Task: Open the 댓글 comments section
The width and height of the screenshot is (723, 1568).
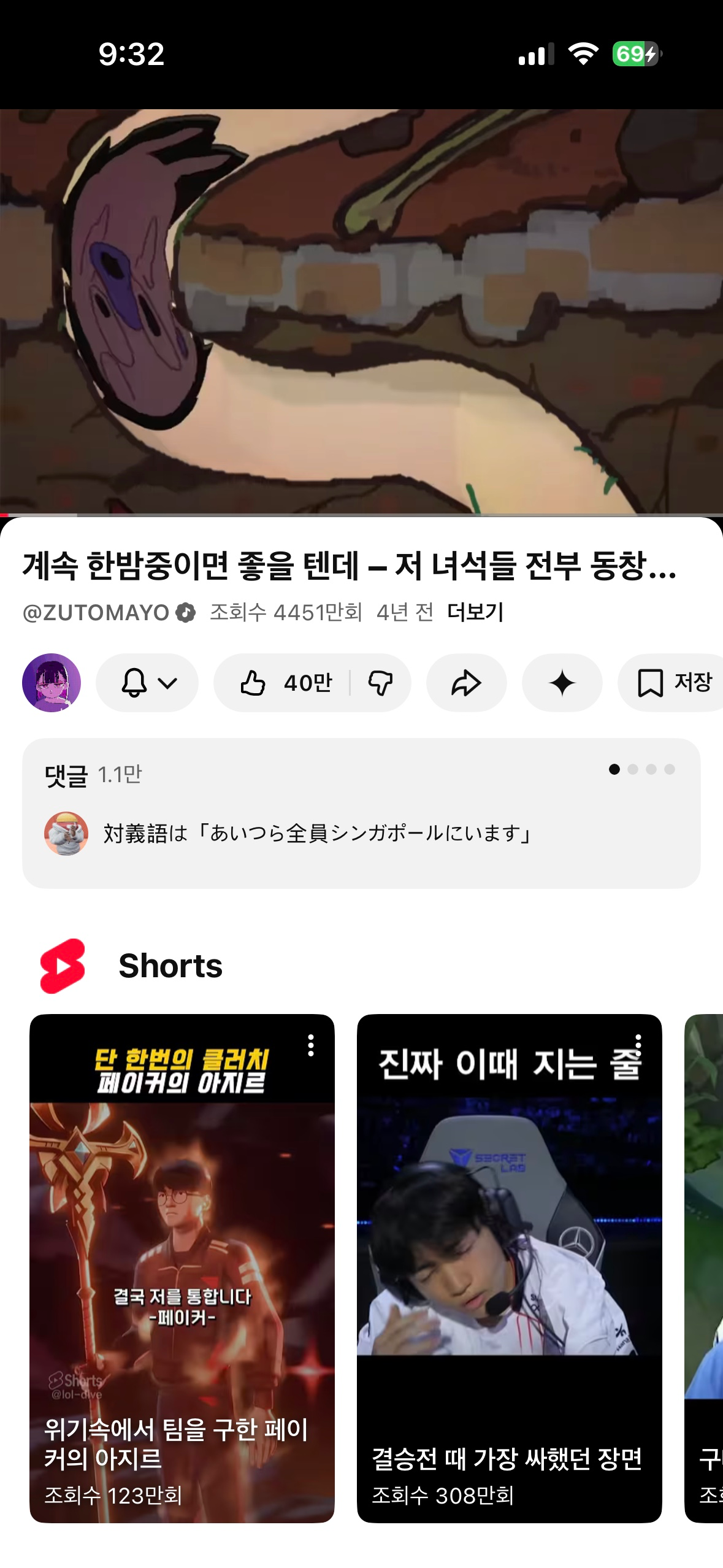Action: [361, 813]
